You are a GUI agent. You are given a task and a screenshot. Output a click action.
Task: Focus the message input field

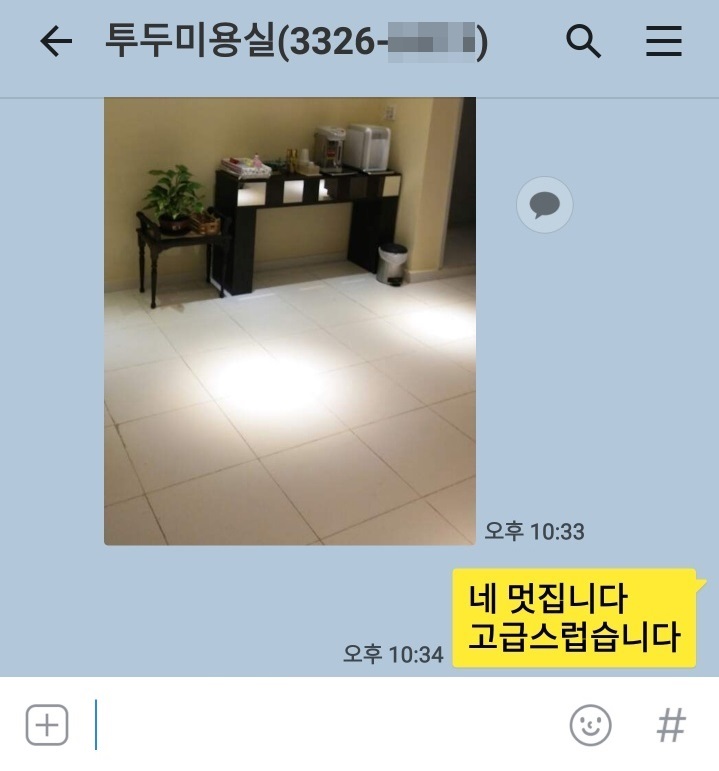pos(320,725)
